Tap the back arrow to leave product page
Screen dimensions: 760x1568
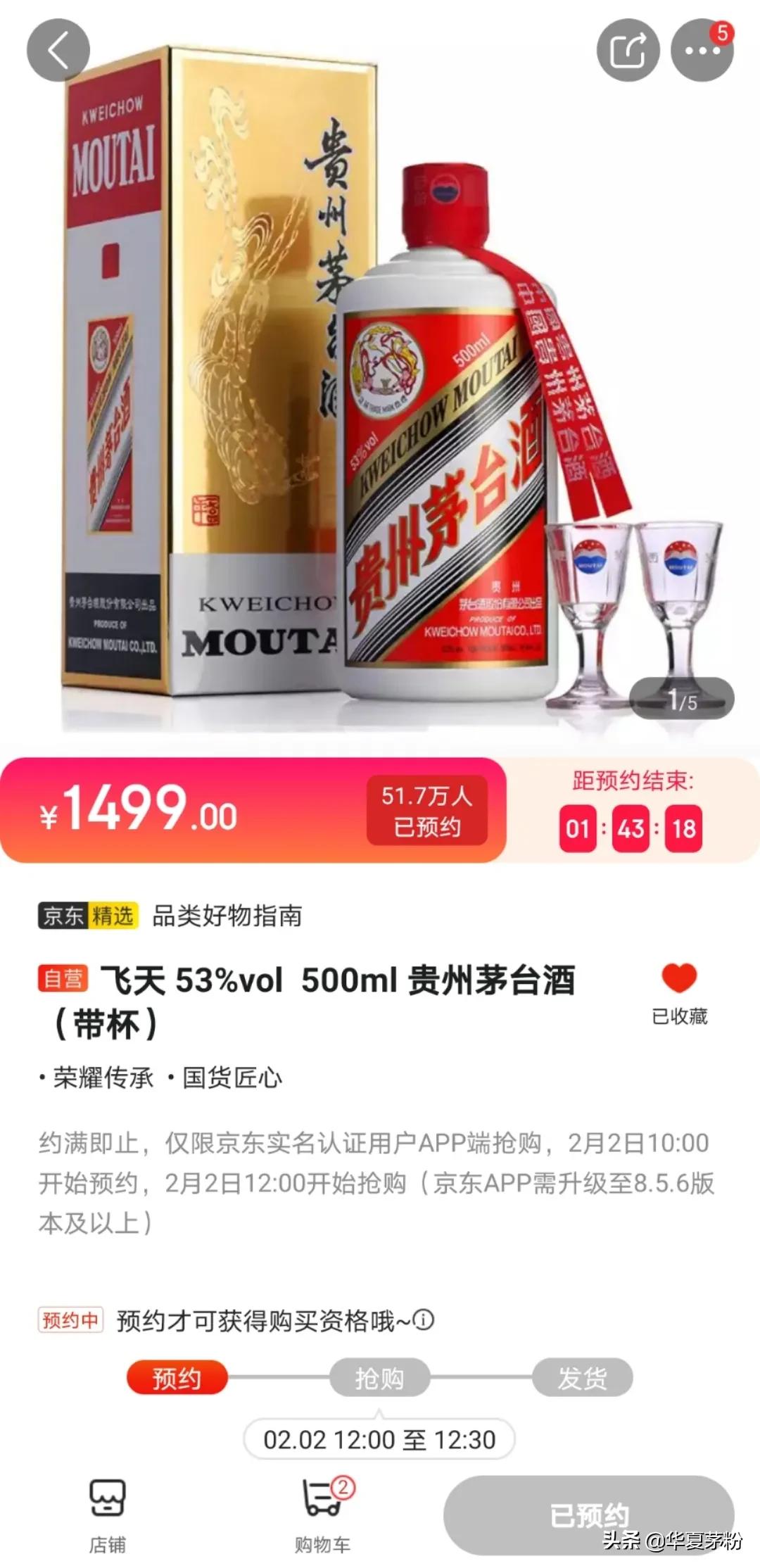click(x=56, y=51)
